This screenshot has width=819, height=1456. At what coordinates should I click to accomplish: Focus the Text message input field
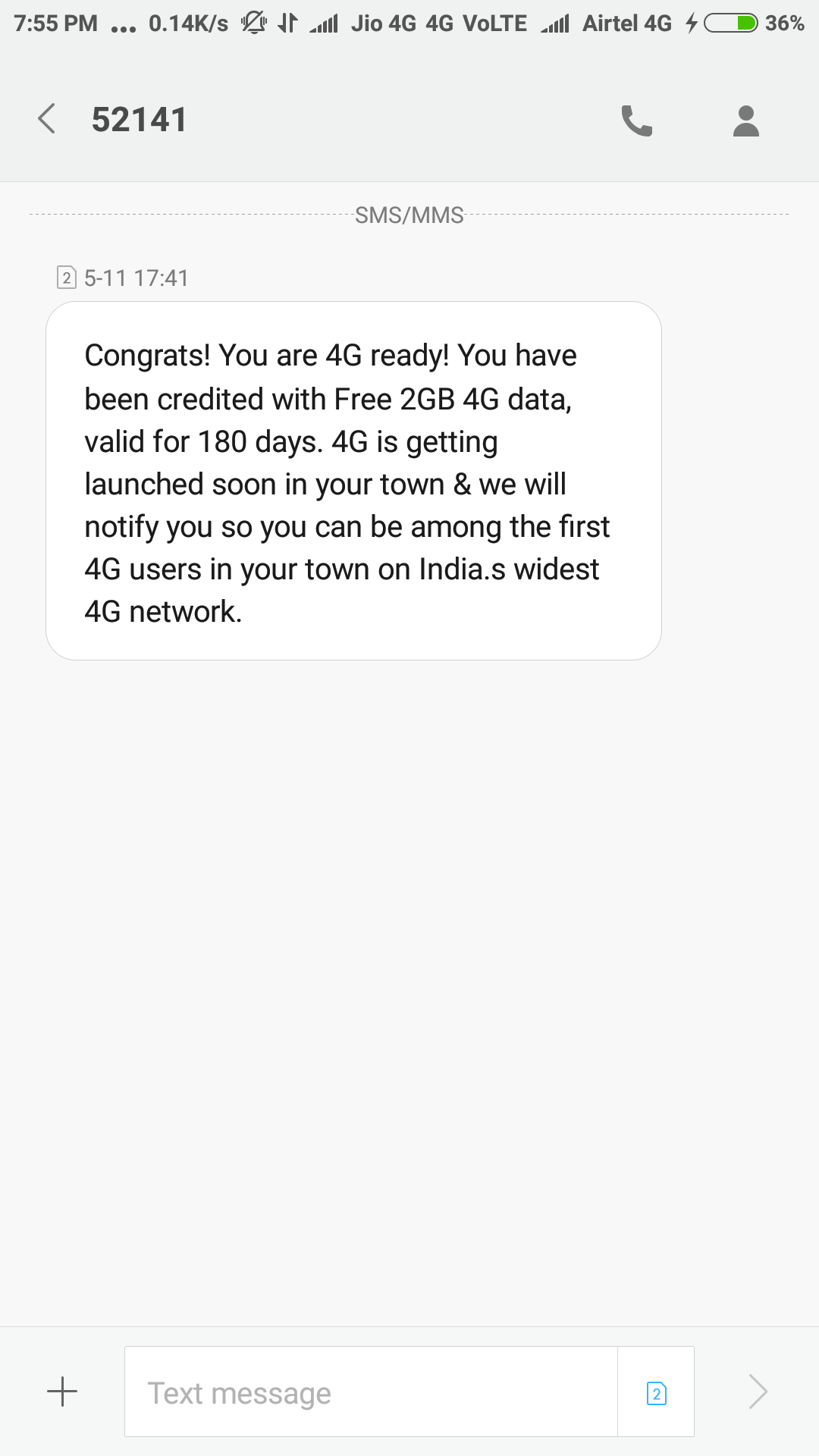click(370, 1392)
